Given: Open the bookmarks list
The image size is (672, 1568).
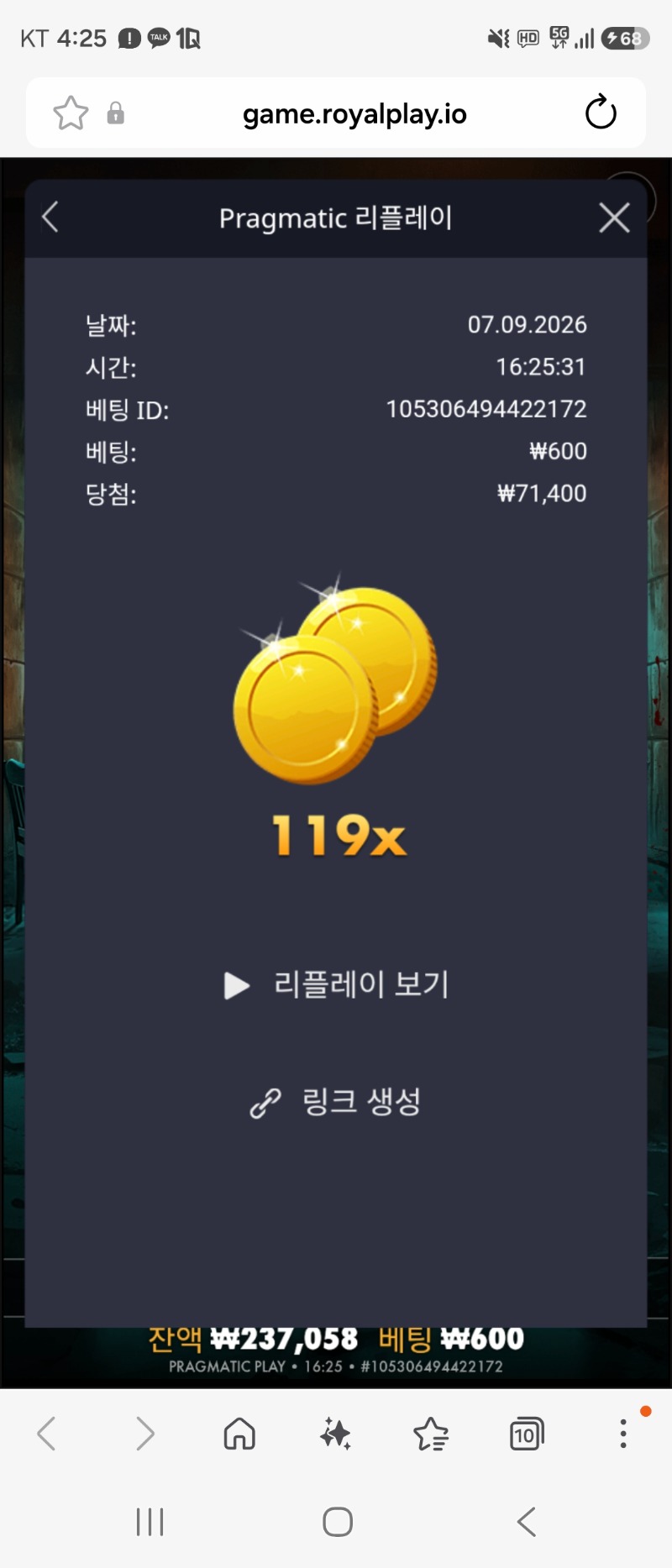Looking at the screenshot, I should click(431, 1433).
